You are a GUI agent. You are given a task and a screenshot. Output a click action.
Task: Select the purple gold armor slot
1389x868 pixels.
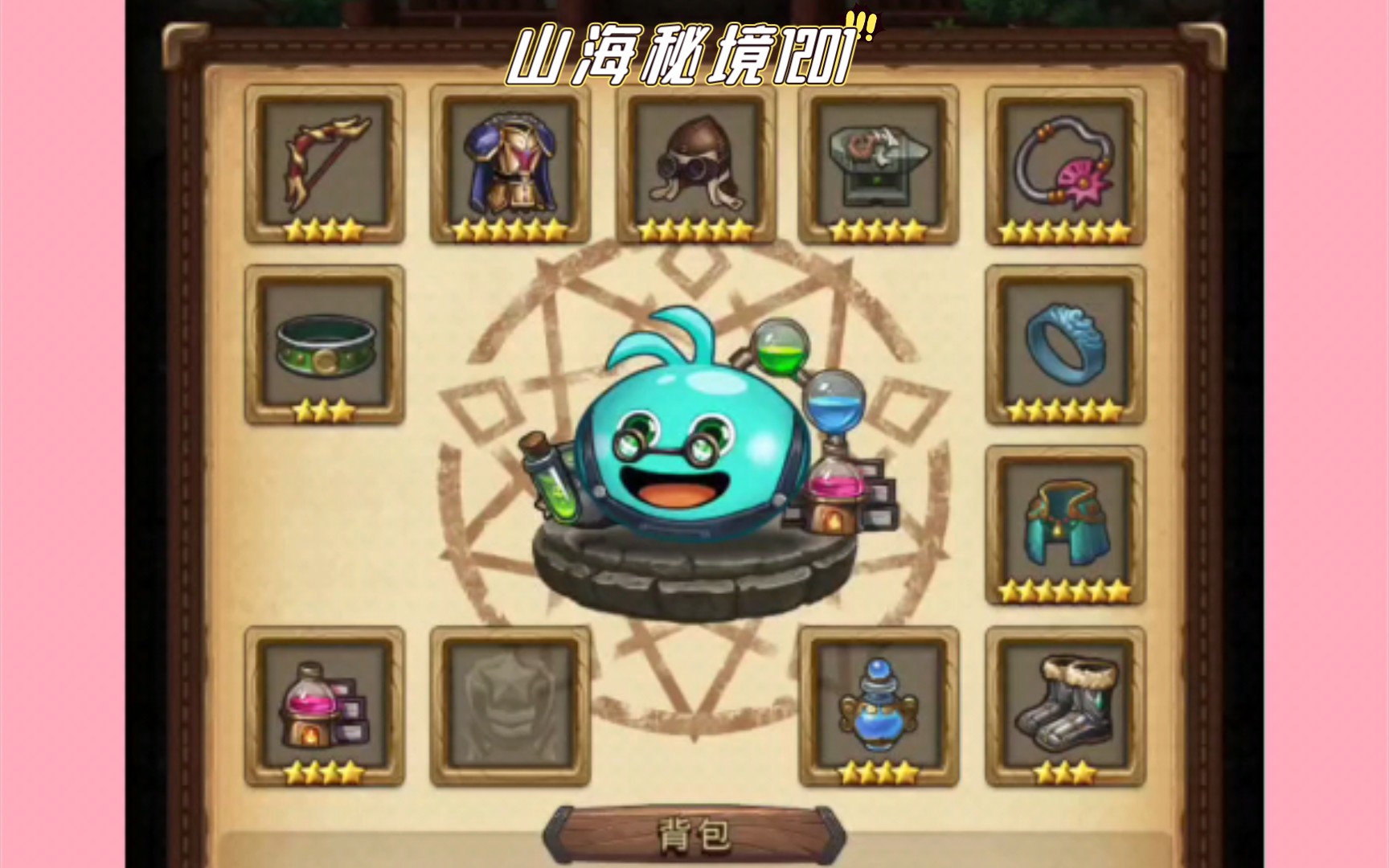click(510, 164)
